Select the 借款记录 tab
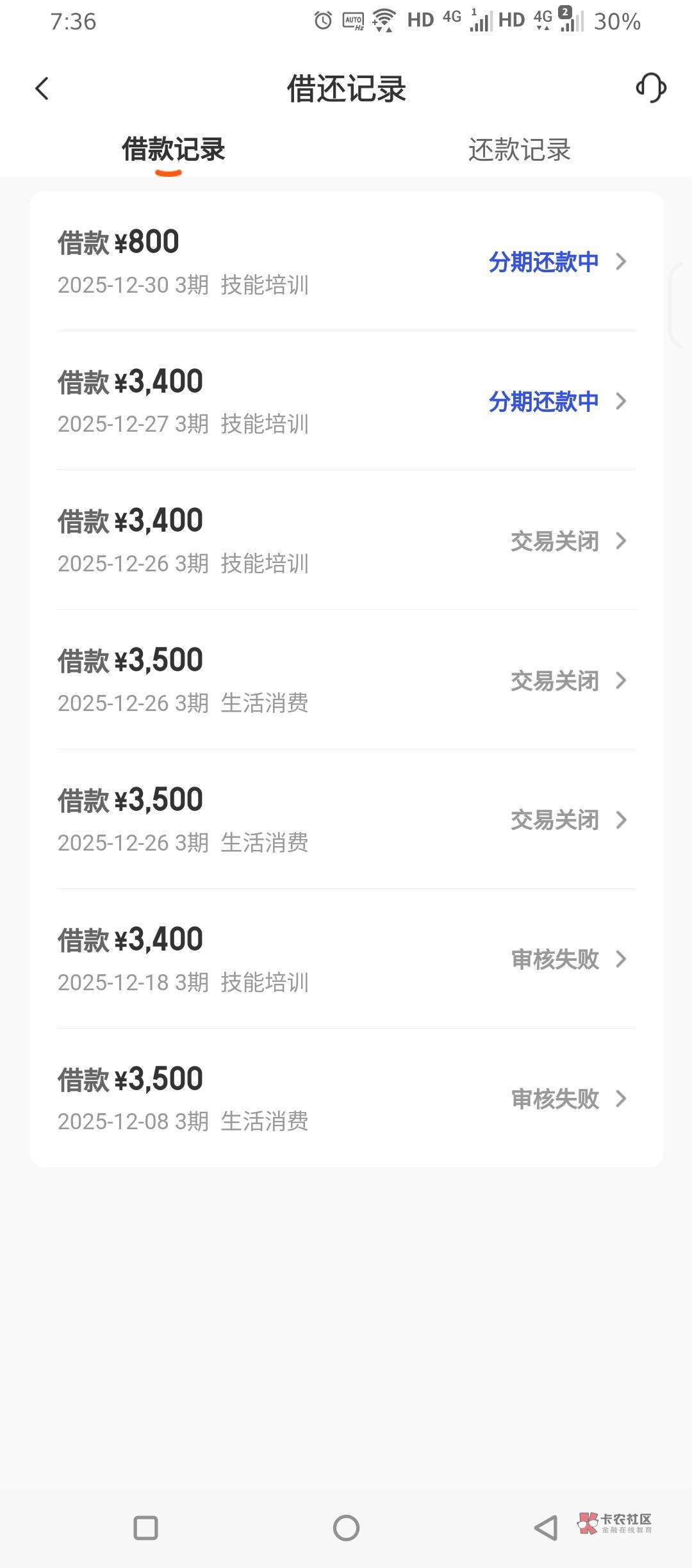Screen dimensions: 692x1568 [x=173, y=150]
